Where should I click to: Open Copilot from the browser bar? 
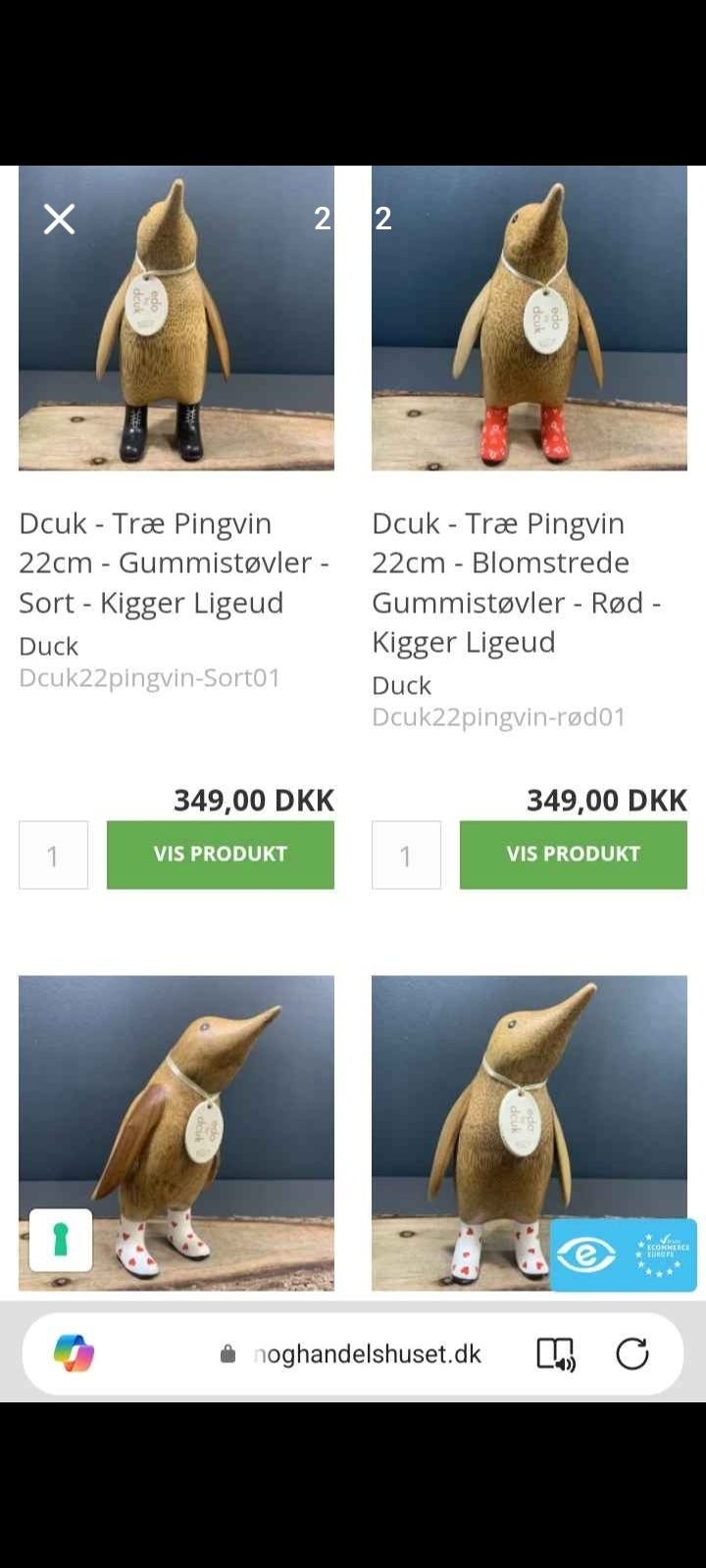(x=75, y=1354)
